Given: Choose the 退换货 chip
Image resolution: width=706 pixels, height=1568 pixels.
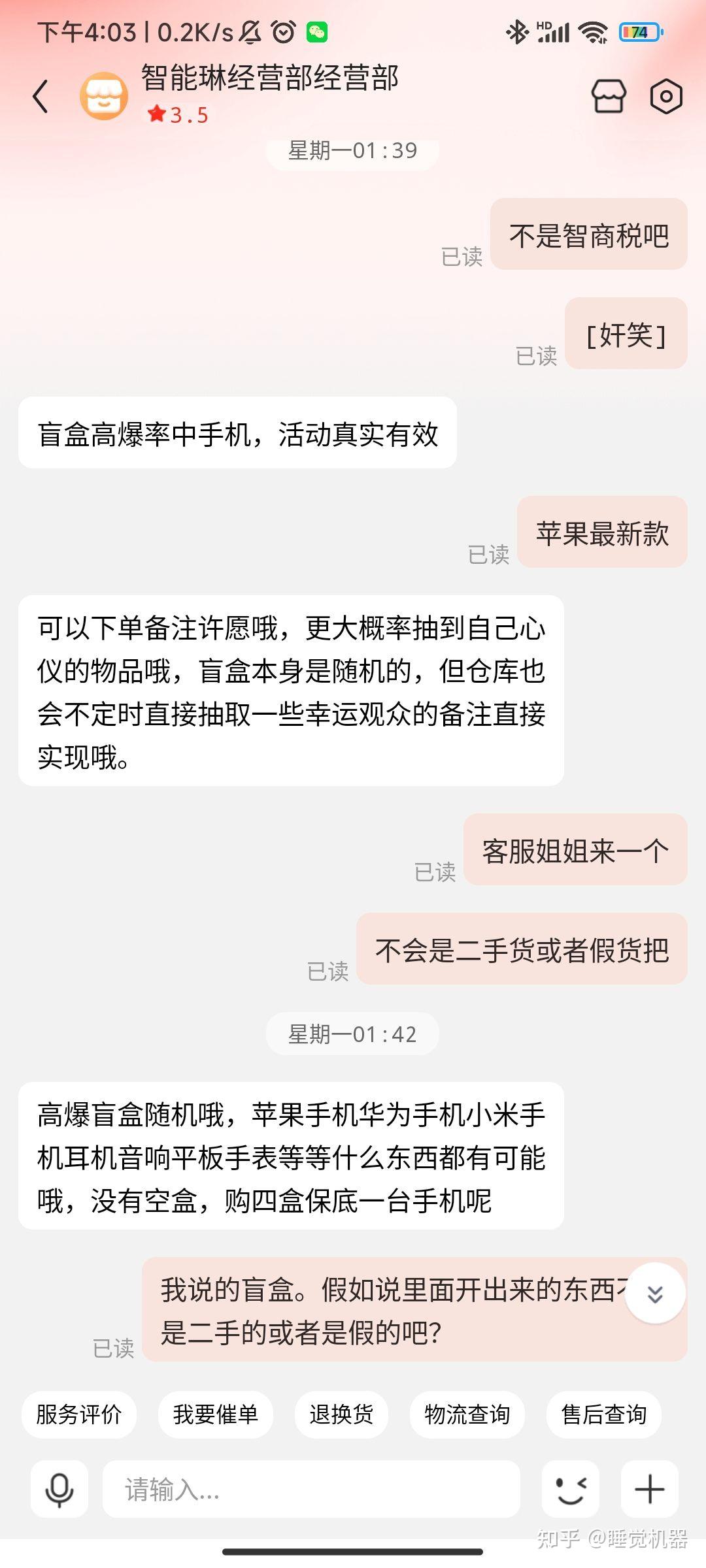Looking at the screenshot, I should pyautogui.click(x=342, y=1414).
